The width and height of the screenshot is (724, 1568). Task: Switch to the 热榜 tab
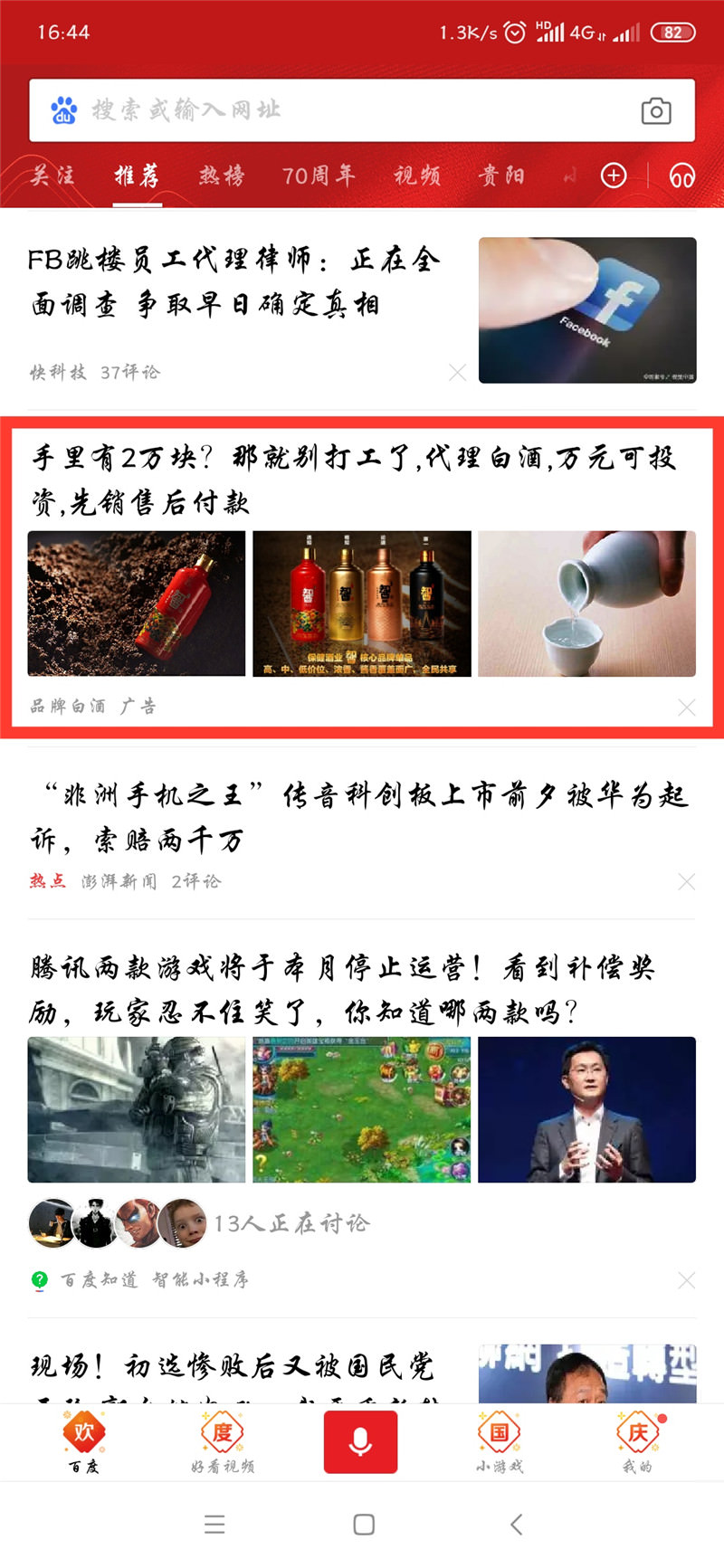[222, 176]
